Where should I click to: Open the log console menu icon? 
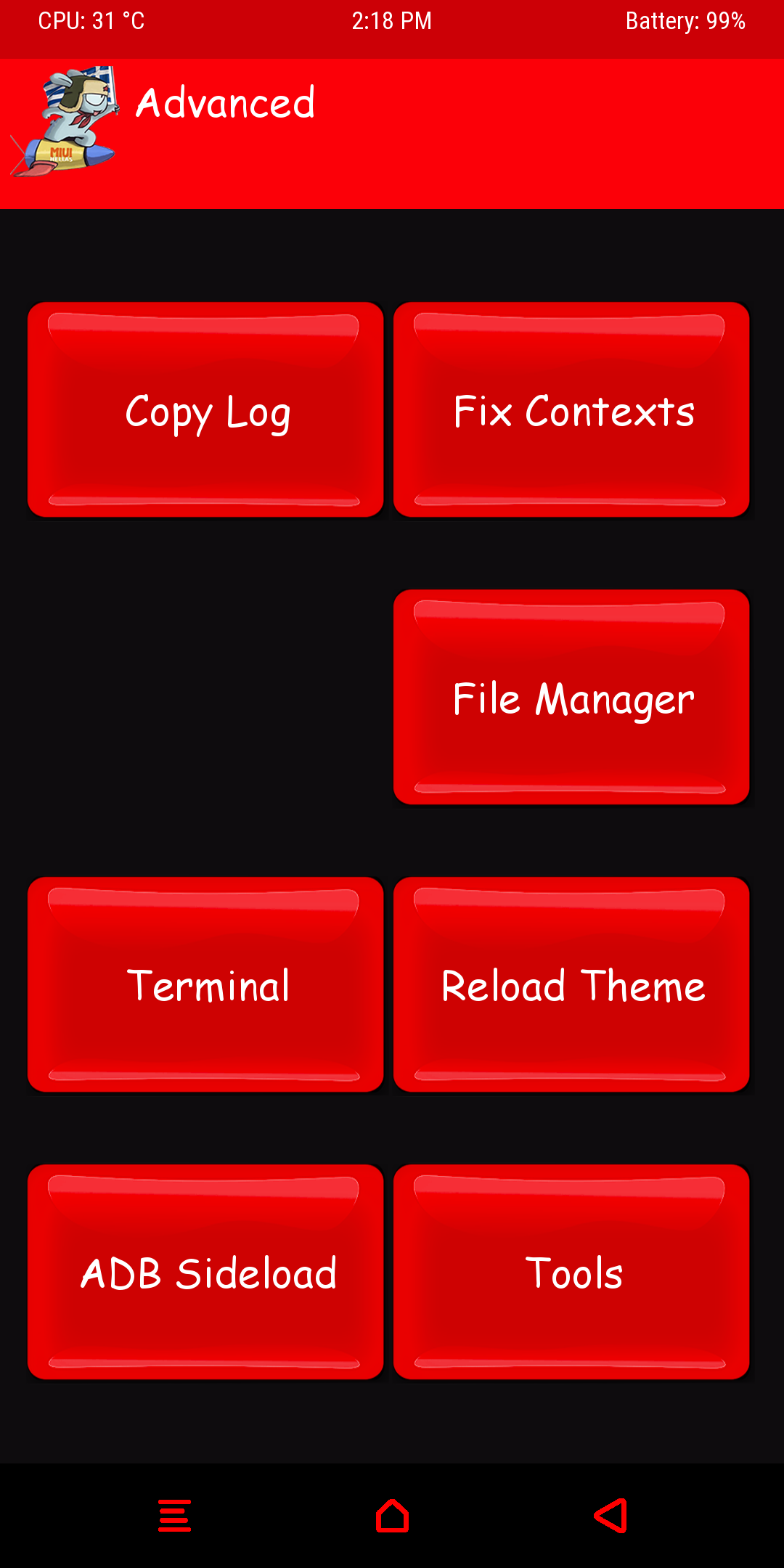tap(175, 1516)
